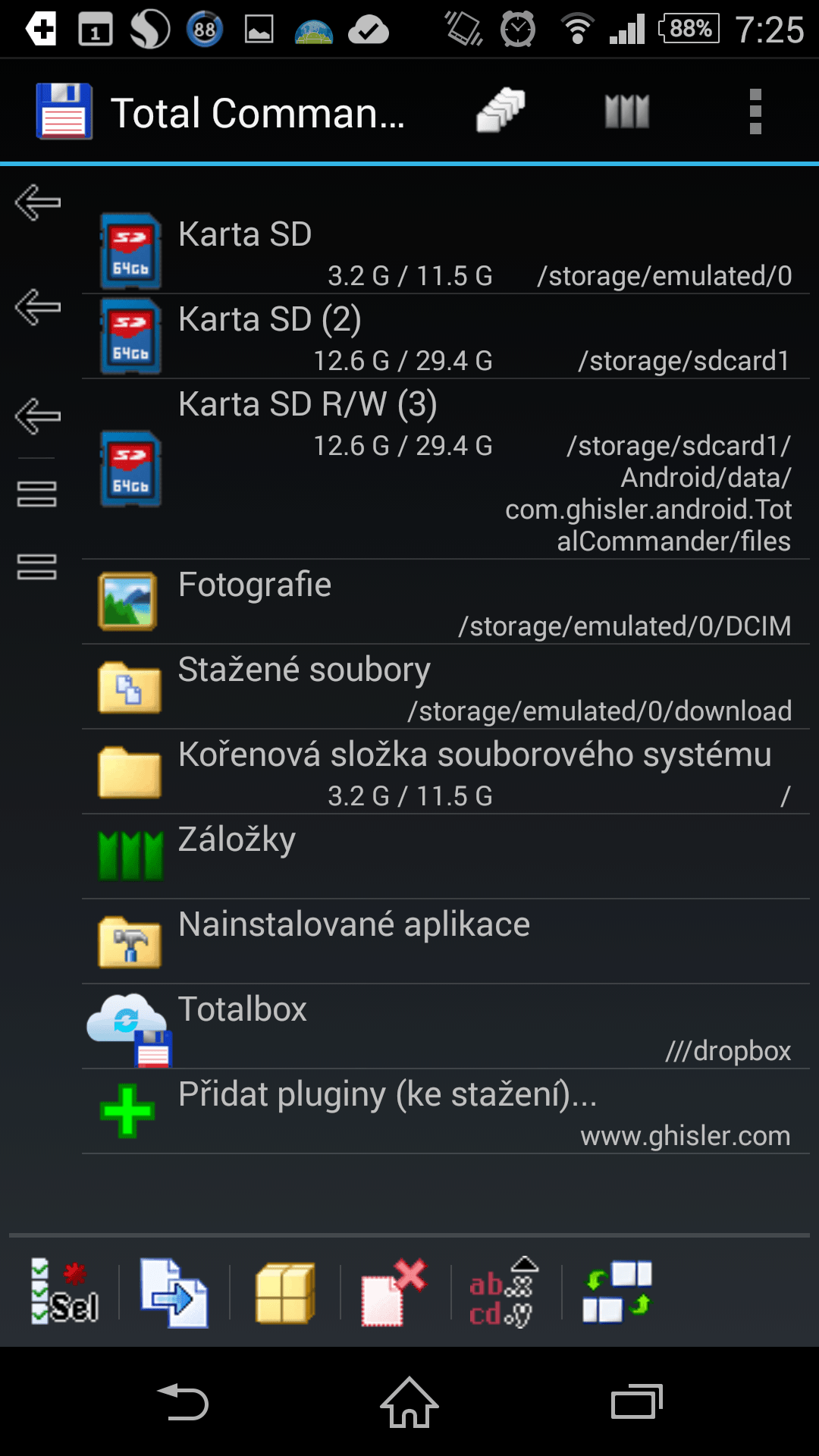Viewport: 819px width, 1456px height.
Task: Tap the Sel selection button
Action: click(x=64, y=1291)
